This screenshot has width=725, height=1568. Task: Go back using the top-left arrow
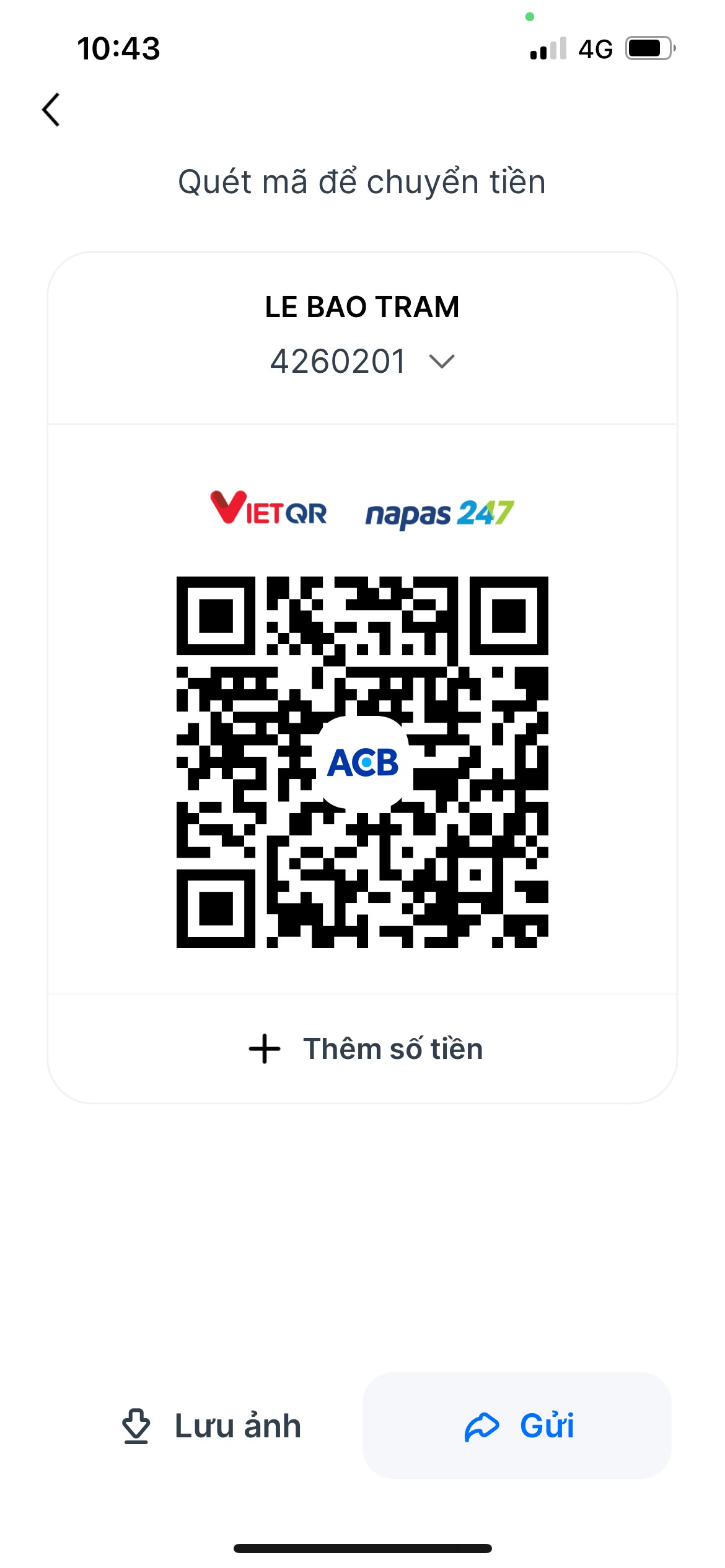[x=51, y=110]
